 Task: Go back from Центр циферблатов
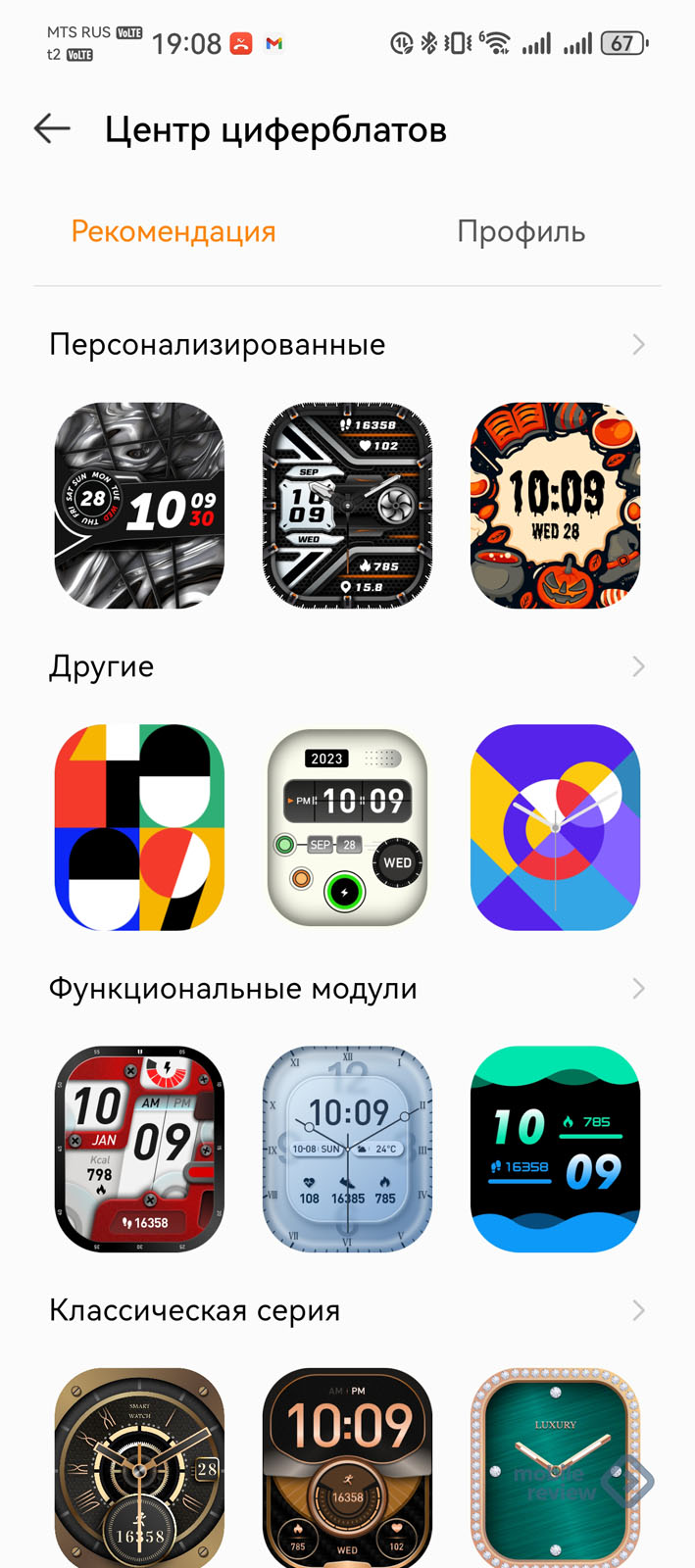coord(52,128)
